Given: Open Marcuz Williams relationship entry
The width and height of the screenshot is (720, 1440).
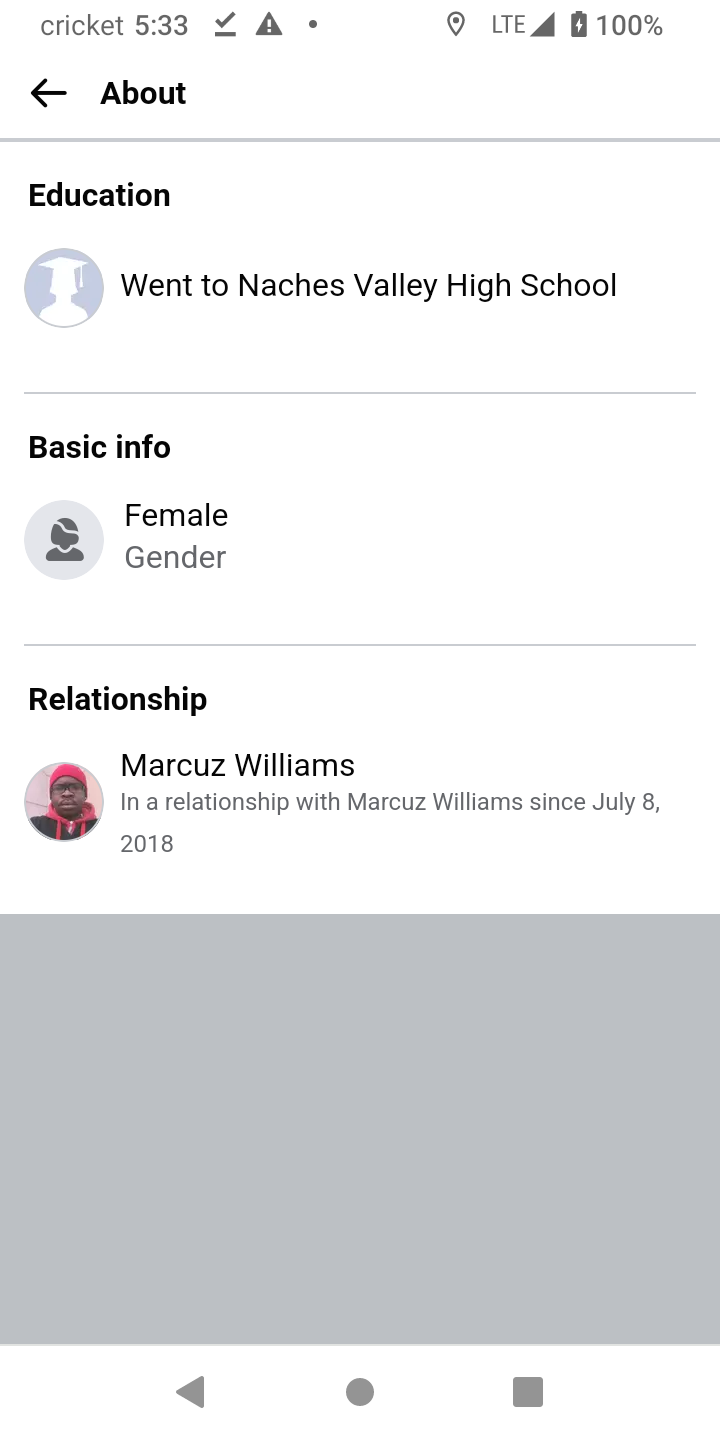Looking at the screenshot, I should pos(360,802).
